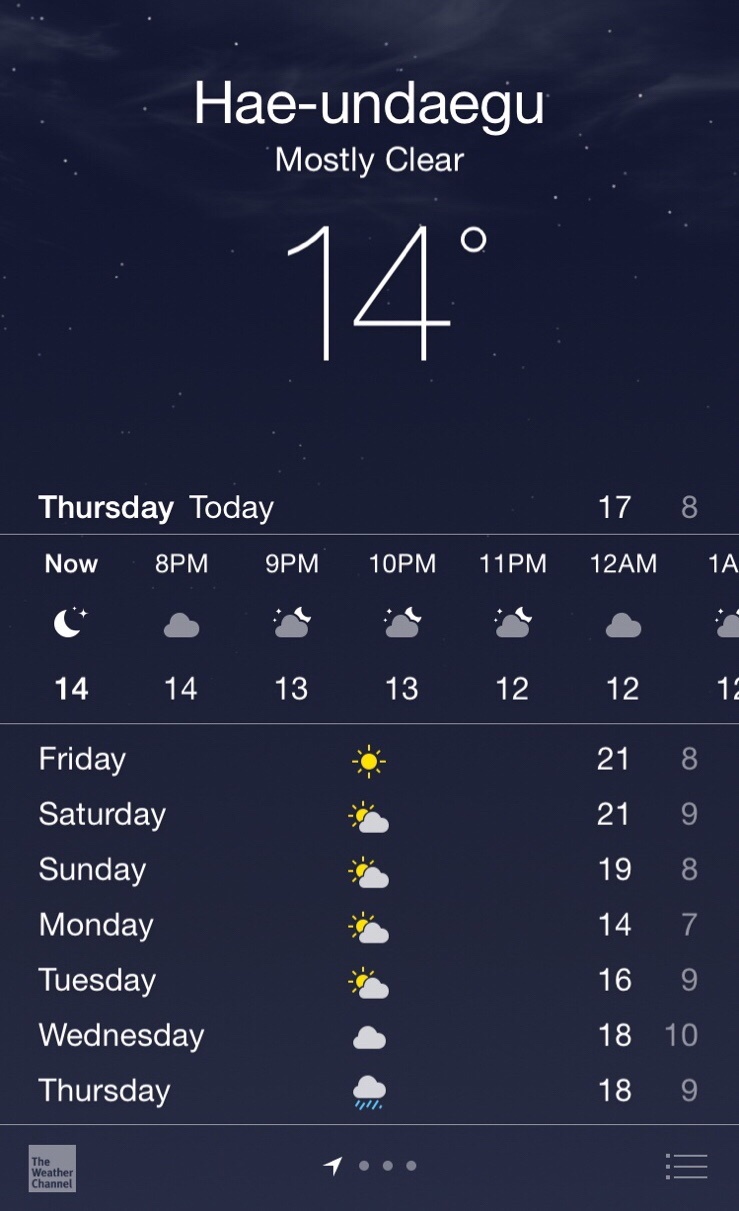Viewport: 739px width, 1211px height.
Task: Open the city list menu
Action: [x=686, y=1166]
